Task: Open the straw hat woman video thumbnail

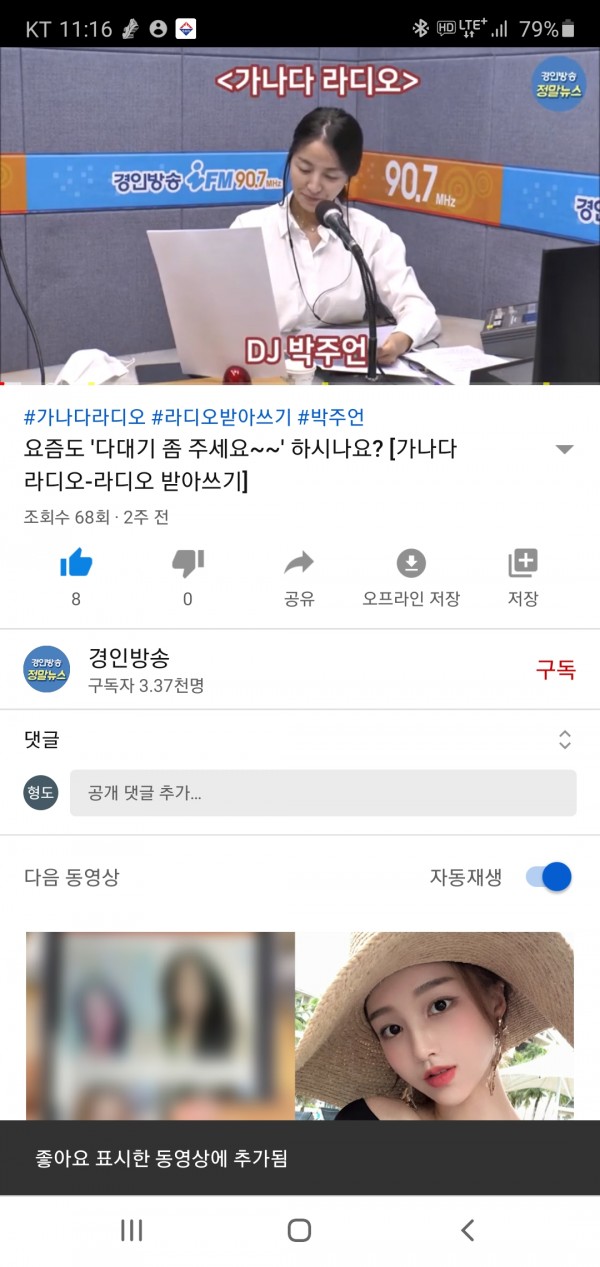Action: [434, 1025]
